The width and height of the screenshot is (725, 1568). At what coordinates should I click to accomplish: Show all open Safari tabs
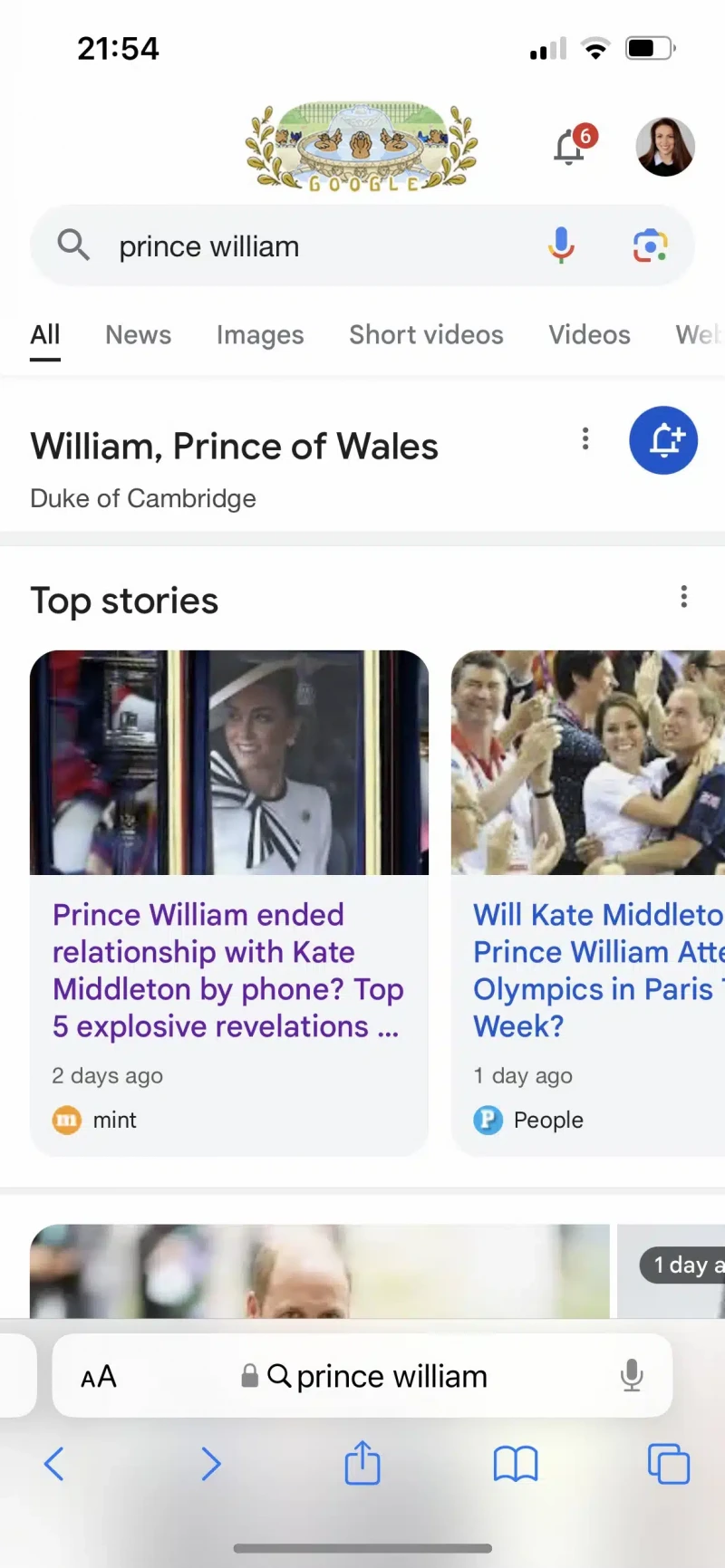[x=669, y=1464]
